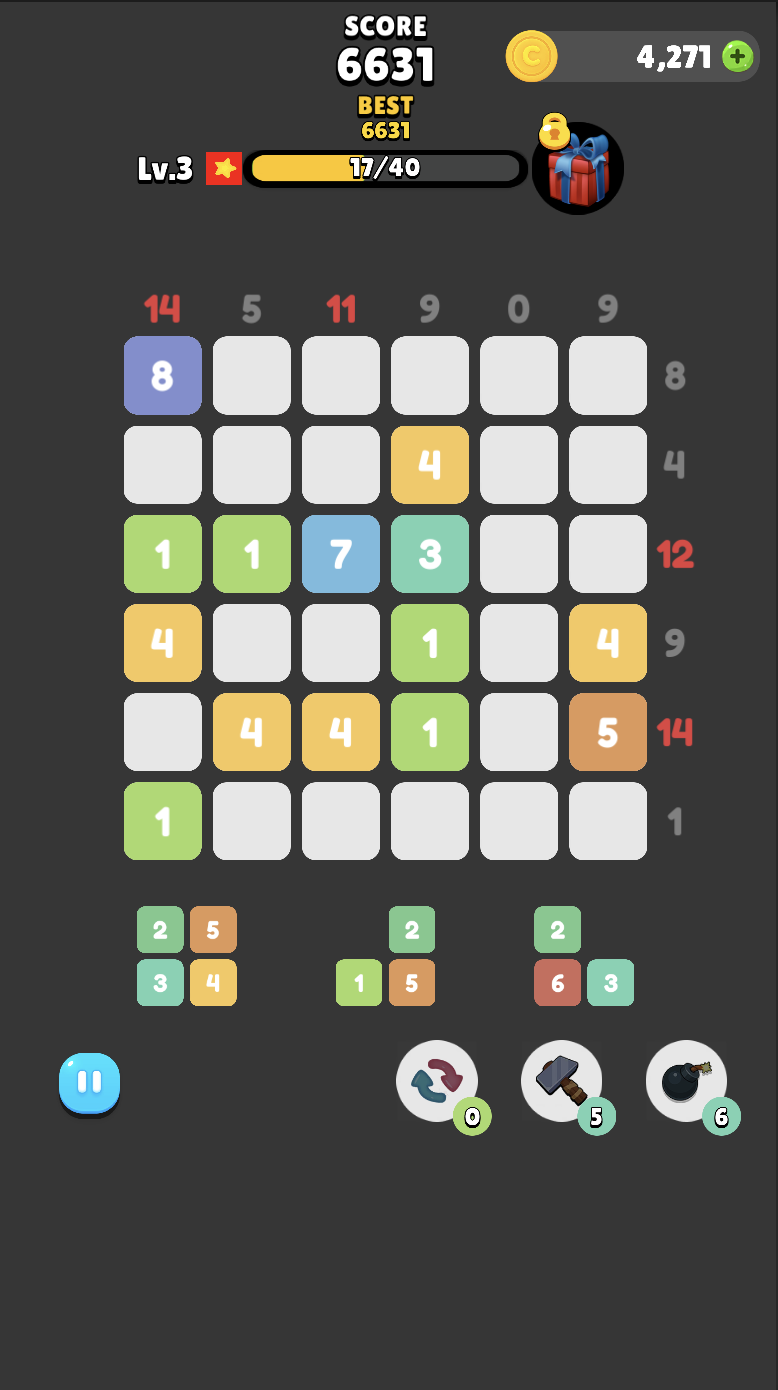This screenshot has width=778, height=1390.
Task: Use the swap pieces power-up
Action: click(438, 1081)
